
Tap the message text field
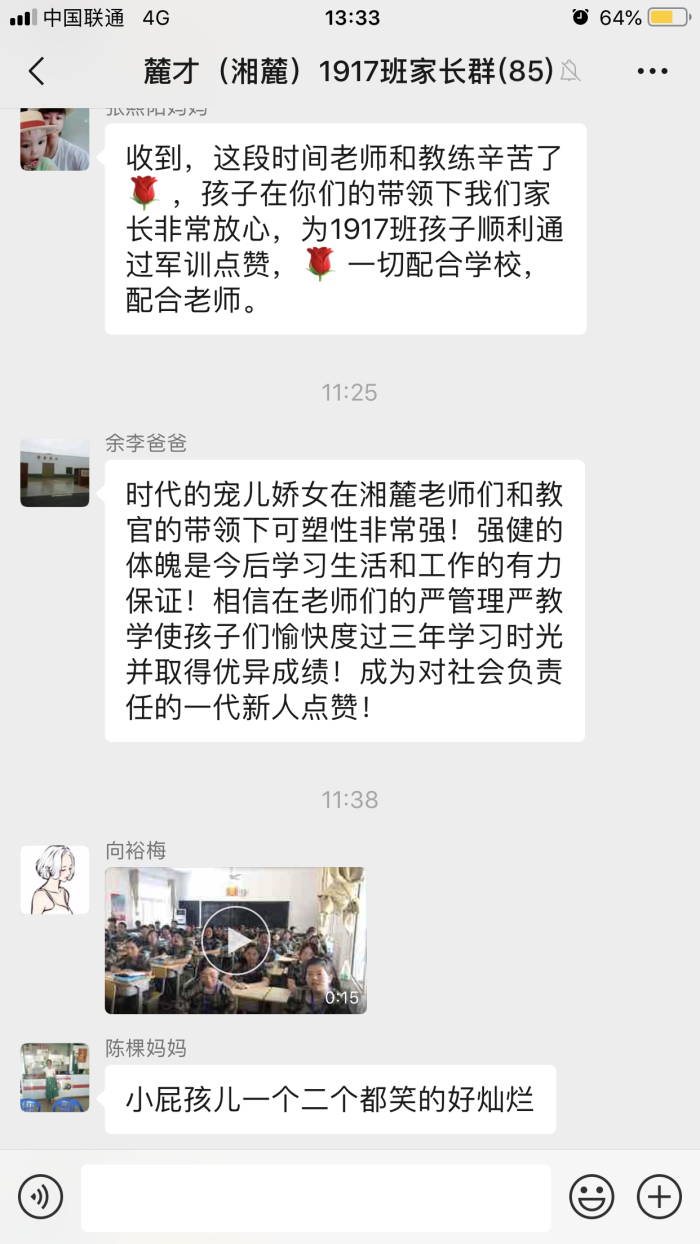(x=315, y=1197)
